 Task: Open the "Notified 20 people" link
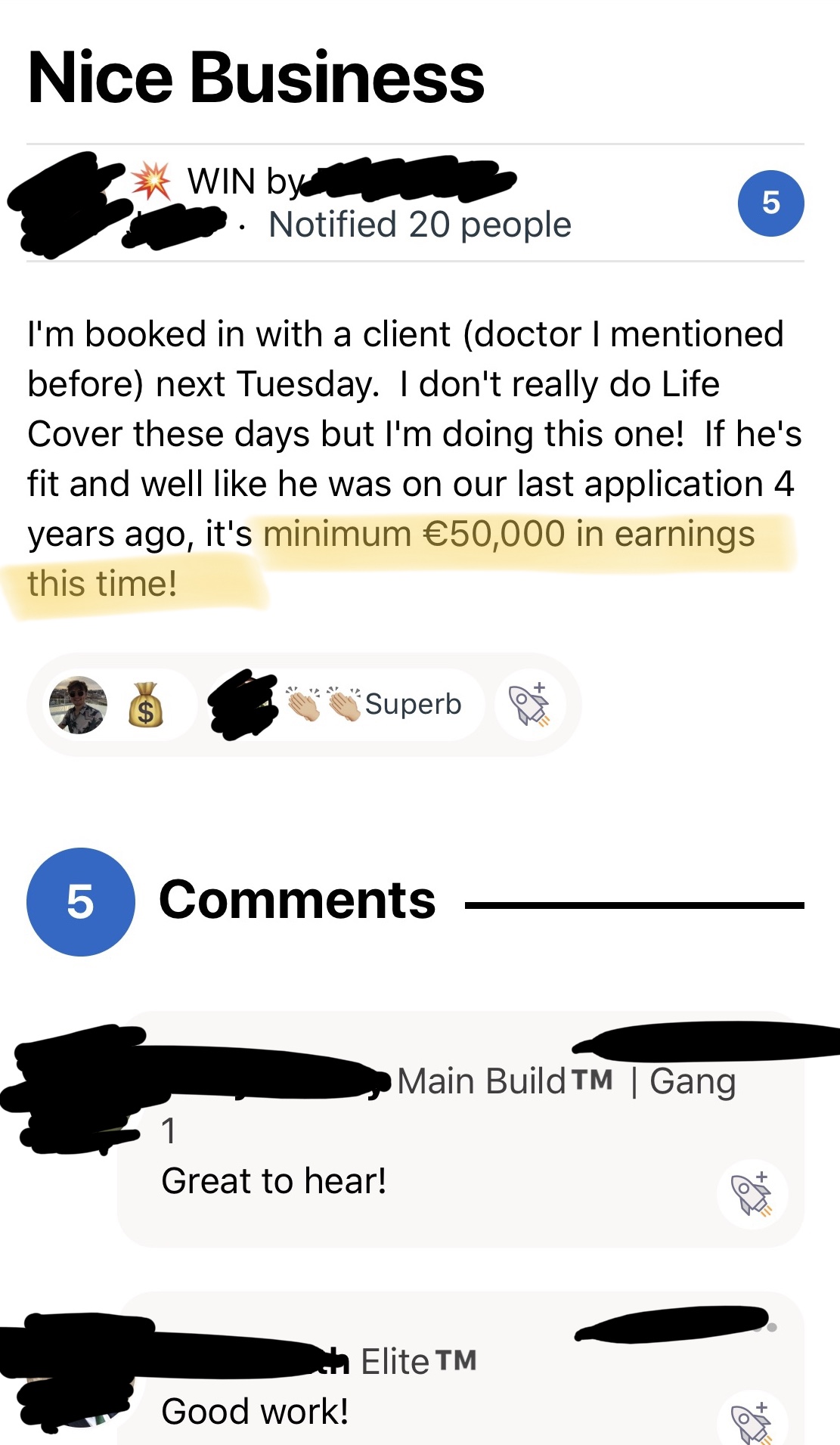point(420,225)
